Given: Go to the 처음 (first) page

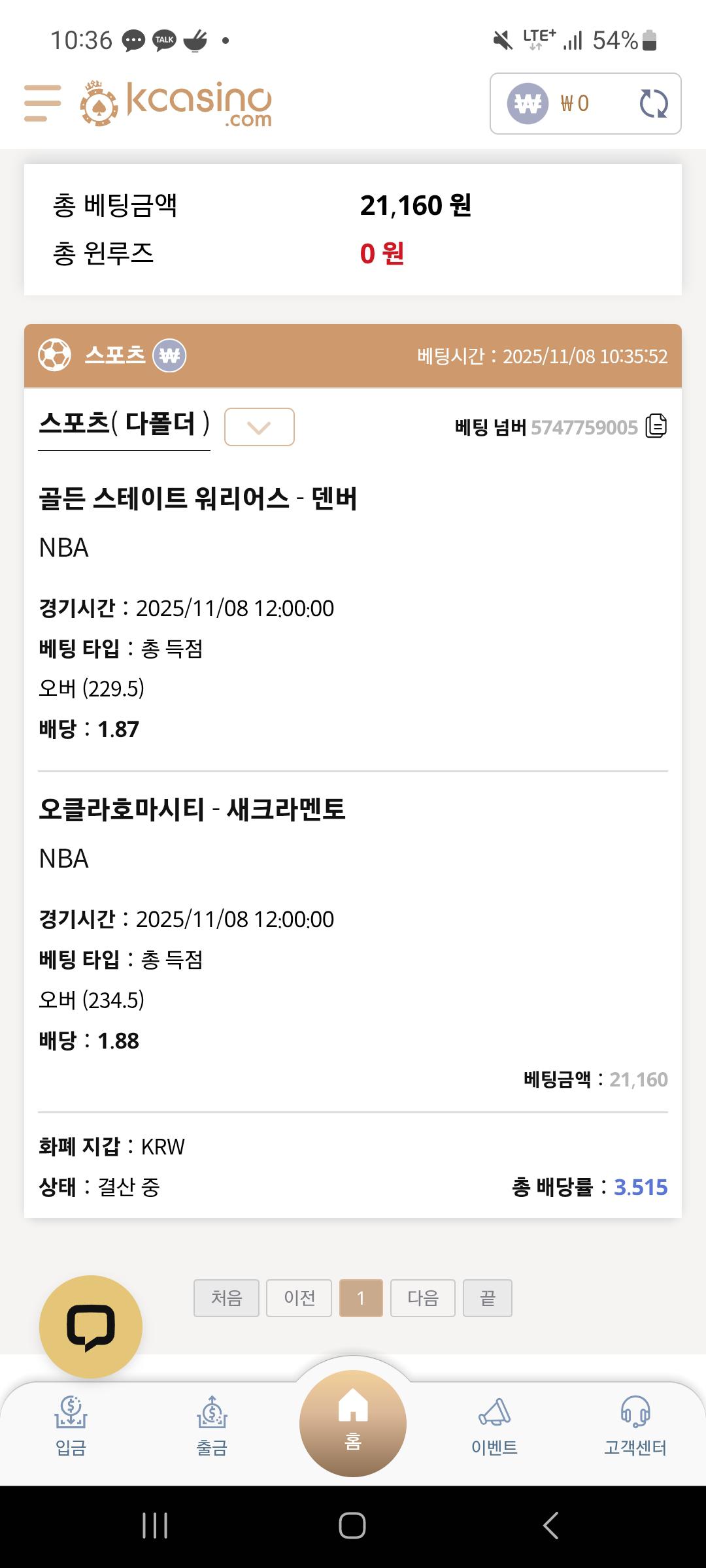Looking at the screenshot, I should pyautogui.click(x=226, y=1298).
